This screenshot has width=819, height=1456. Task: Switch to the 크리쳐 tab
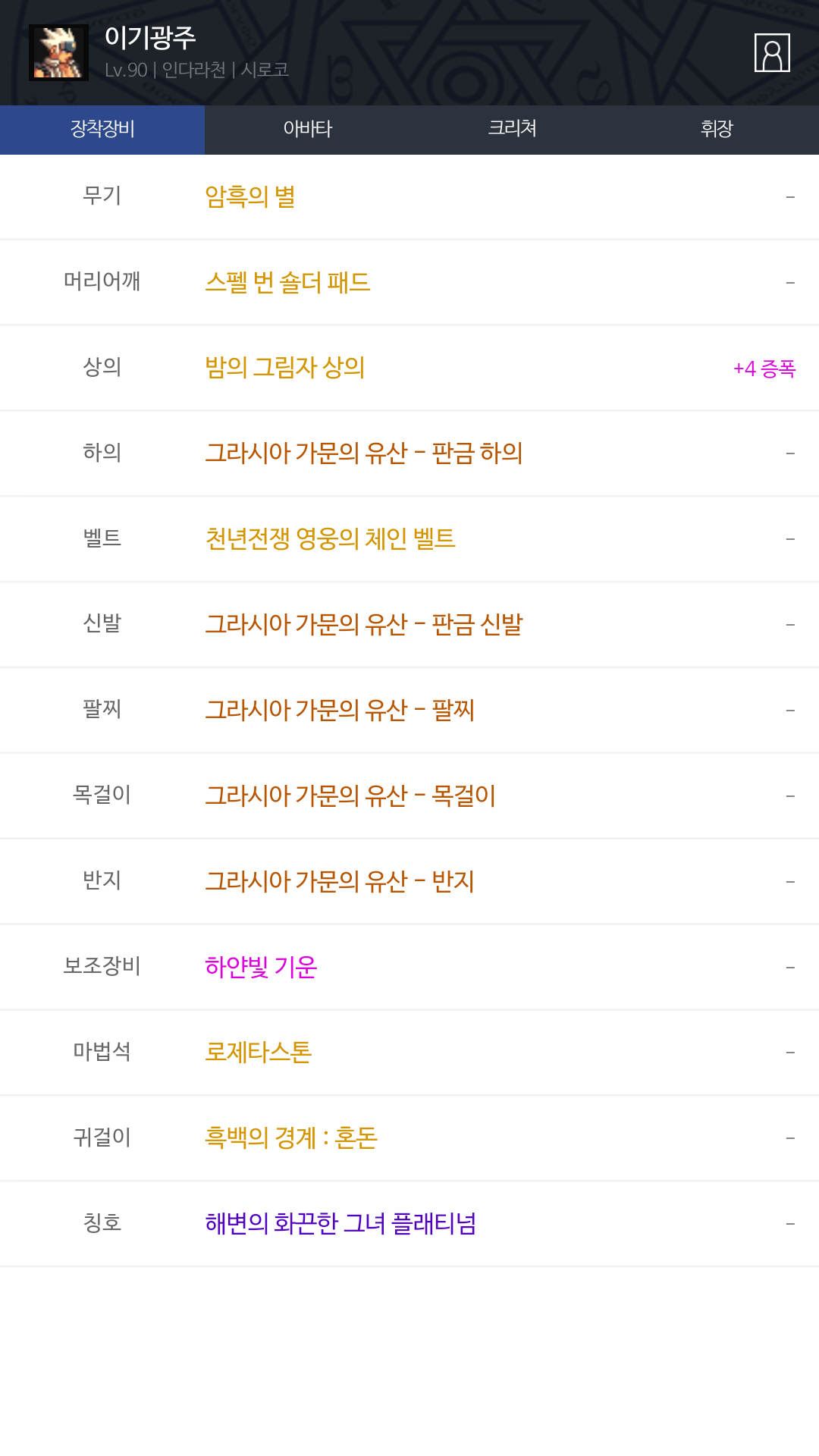point(512,130)
